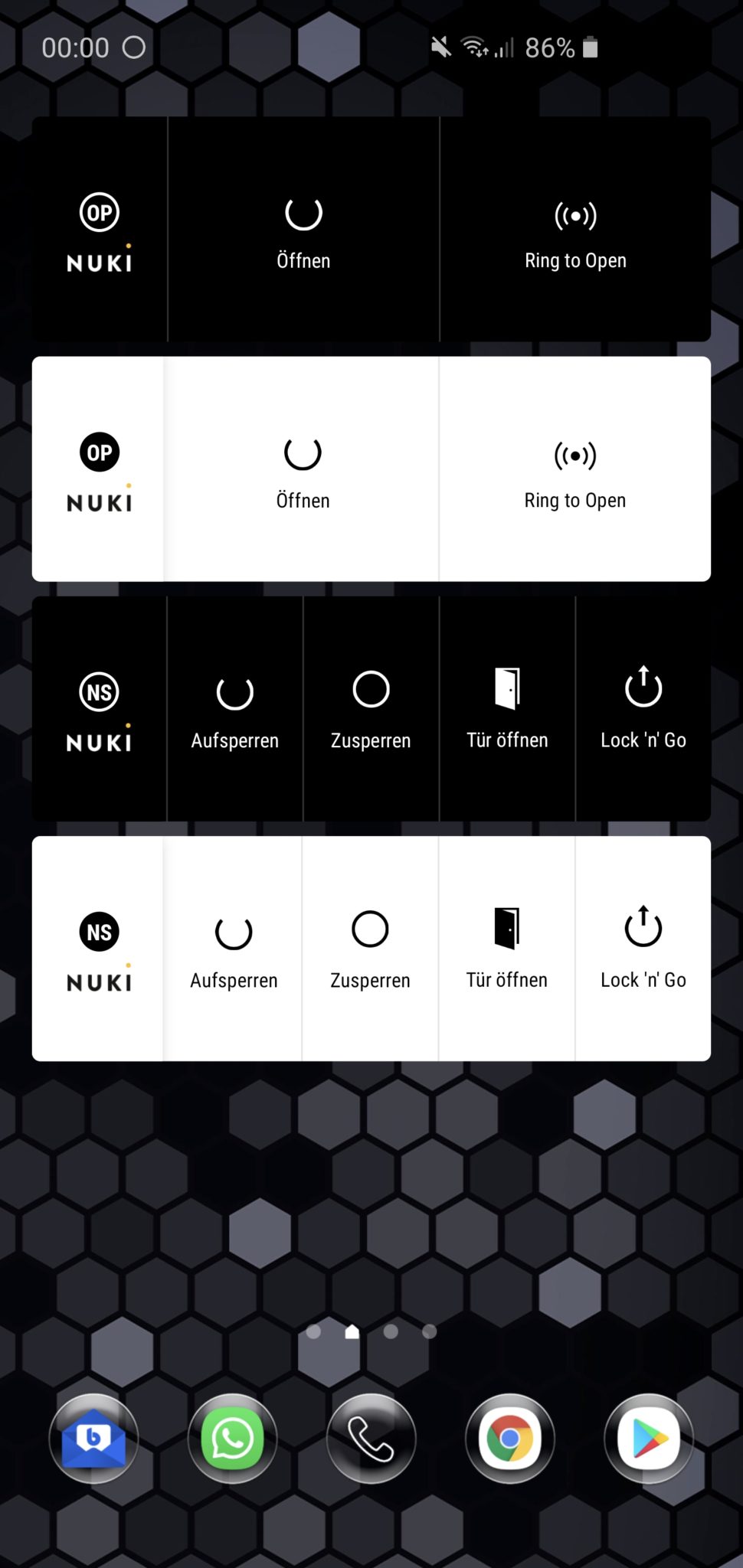Open Nuki app from white NS logo
This screenshot has height=1568, width=743.
click(100, 949)
